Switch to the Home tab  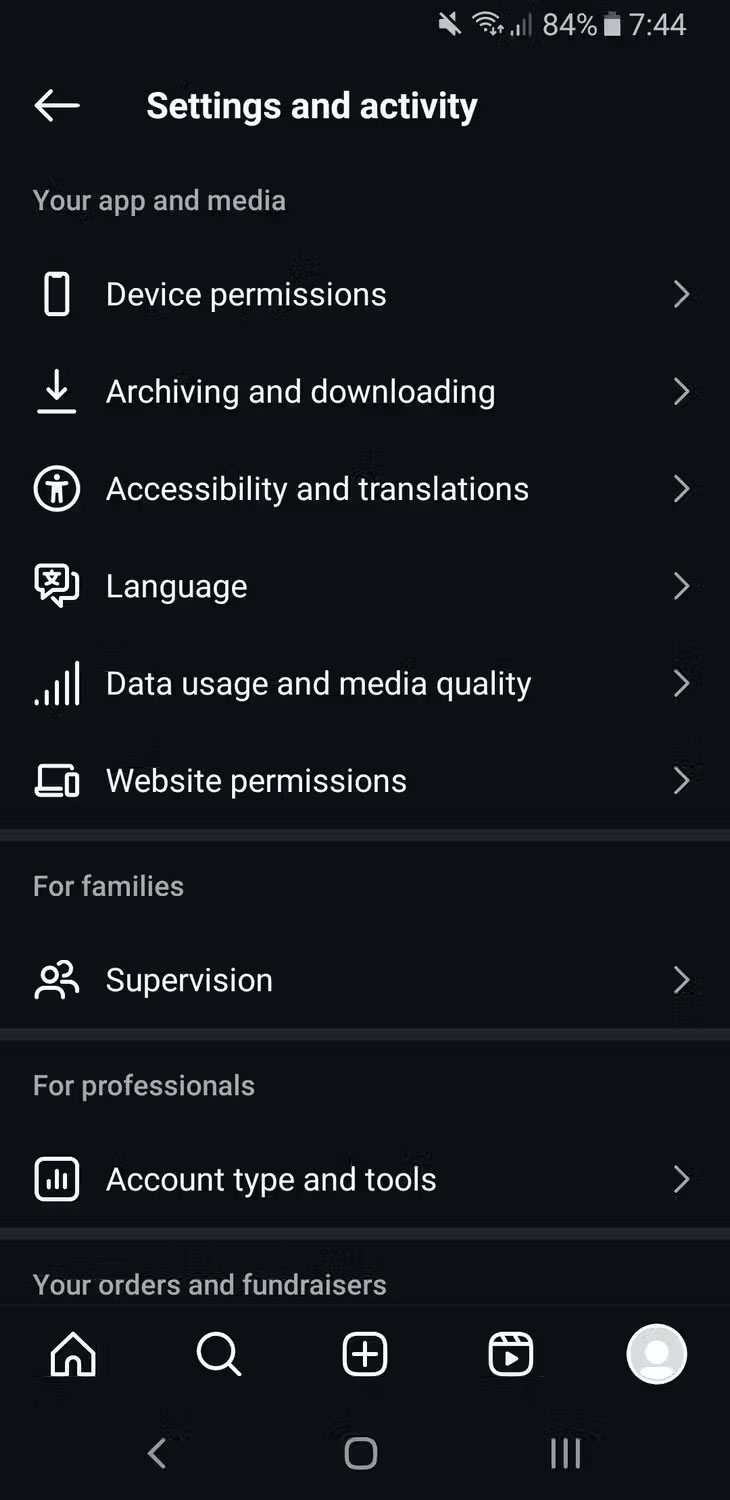tap(73, 1355)
